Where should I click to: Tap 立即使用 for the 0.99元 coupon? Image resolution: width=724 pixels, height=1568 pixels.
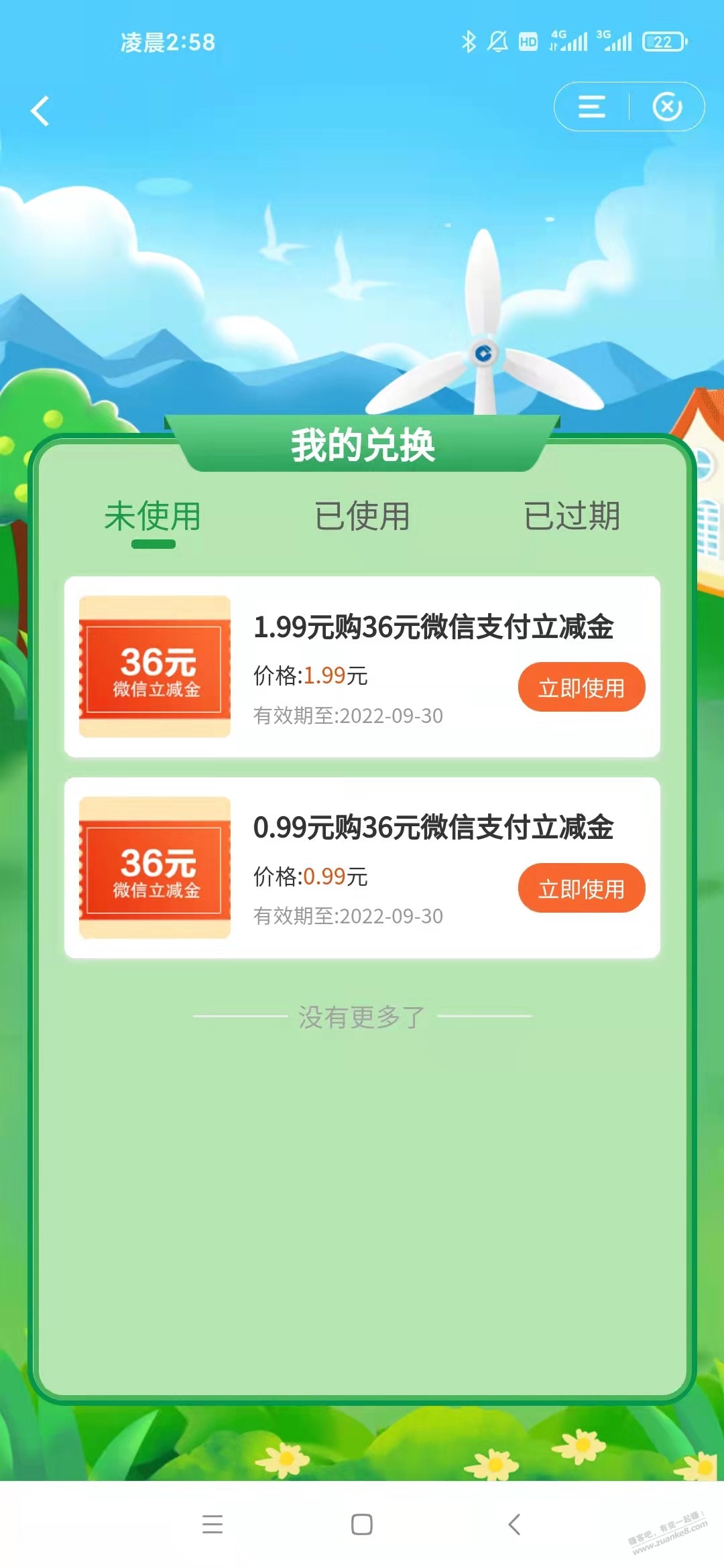click(x=581, y=889)
